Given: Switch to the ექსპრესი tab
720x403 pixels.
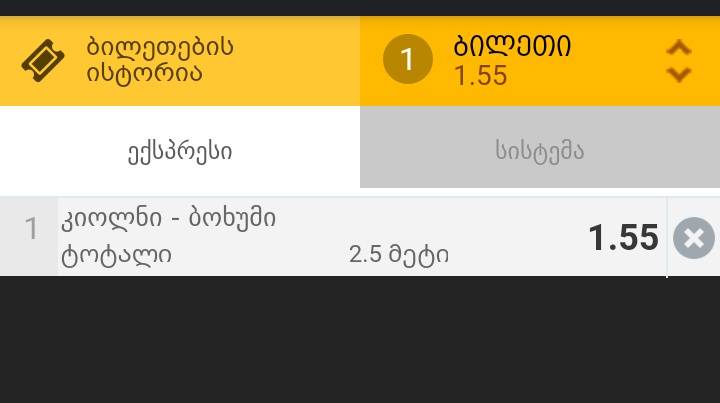Looking at the screenshot, I should point(180,151).
